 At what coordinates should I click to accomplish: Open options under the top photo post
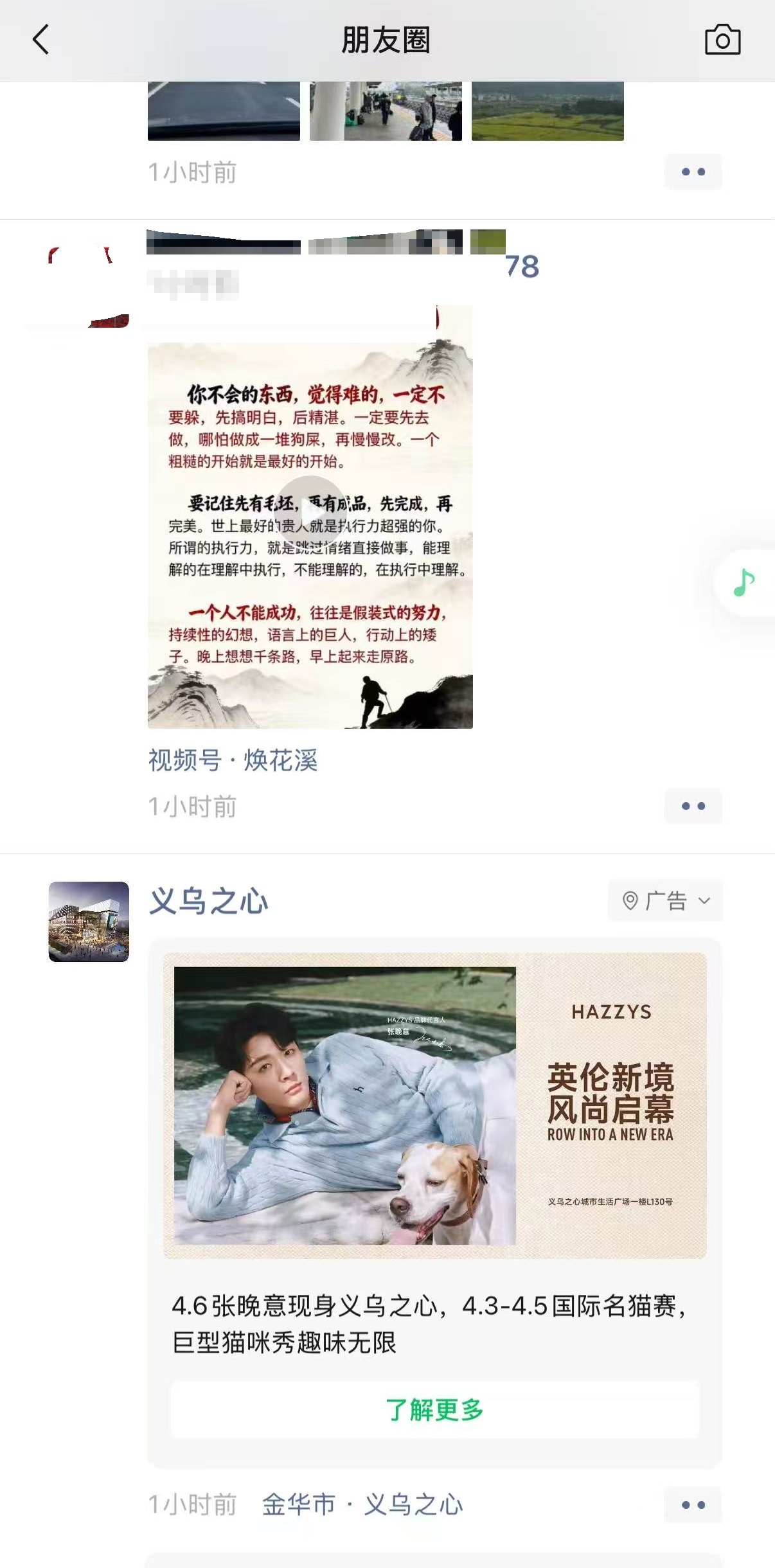[693, 172]
